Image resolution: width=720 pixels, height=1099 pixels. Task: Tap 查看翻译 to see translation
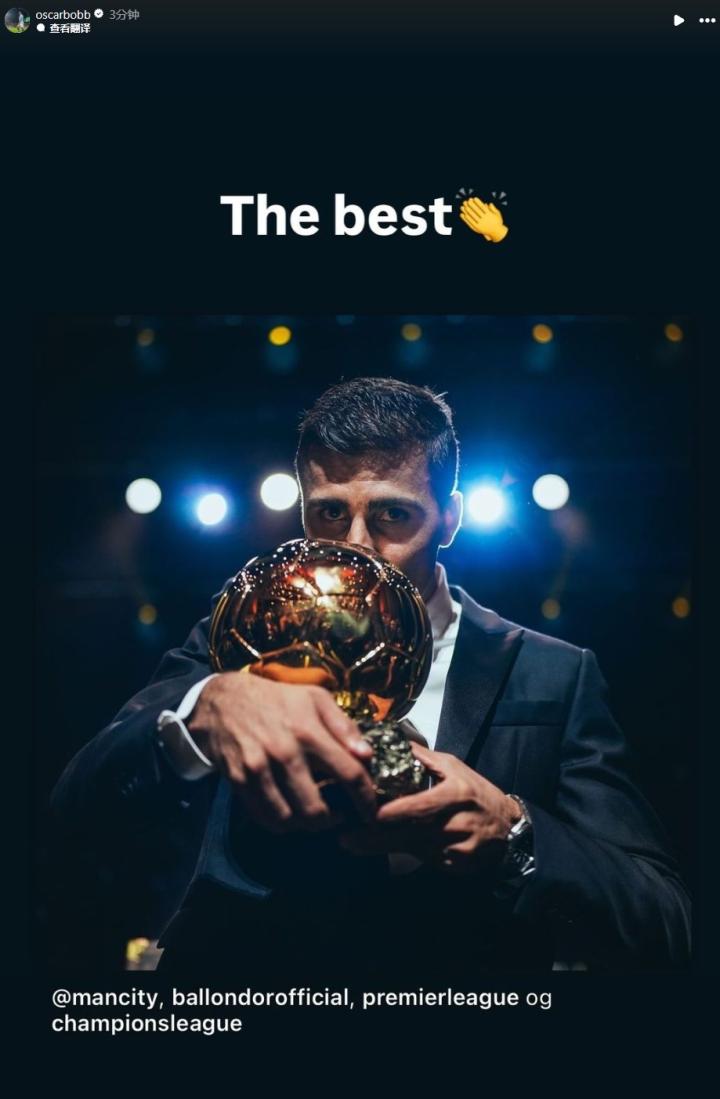click(69, 28)
